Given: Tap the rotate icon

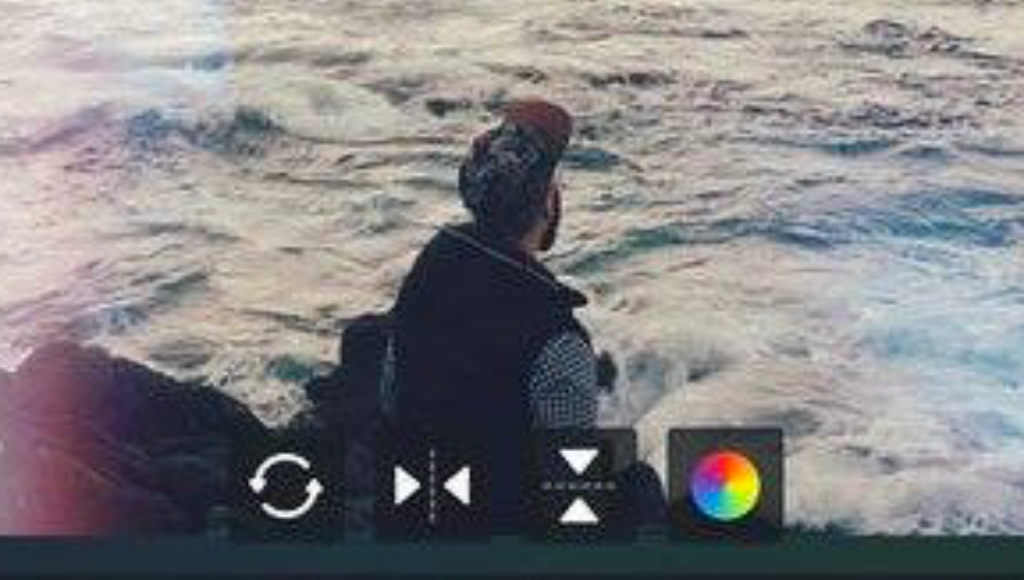Looking at the screenshot, I should (286, 486).
